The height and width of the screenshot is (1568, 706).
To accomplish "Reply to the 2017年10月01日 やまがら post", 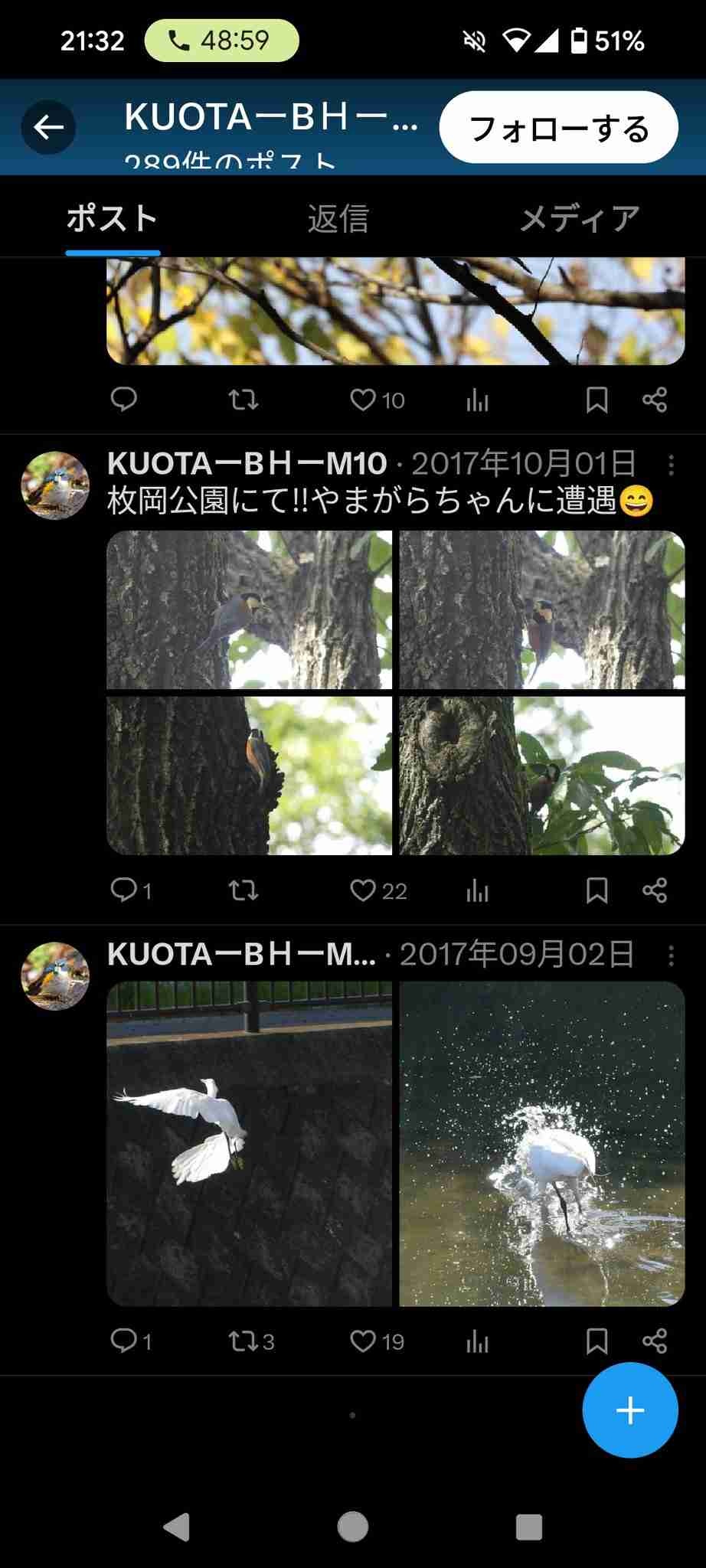I will pyautogui.click(x=124, y=890).
